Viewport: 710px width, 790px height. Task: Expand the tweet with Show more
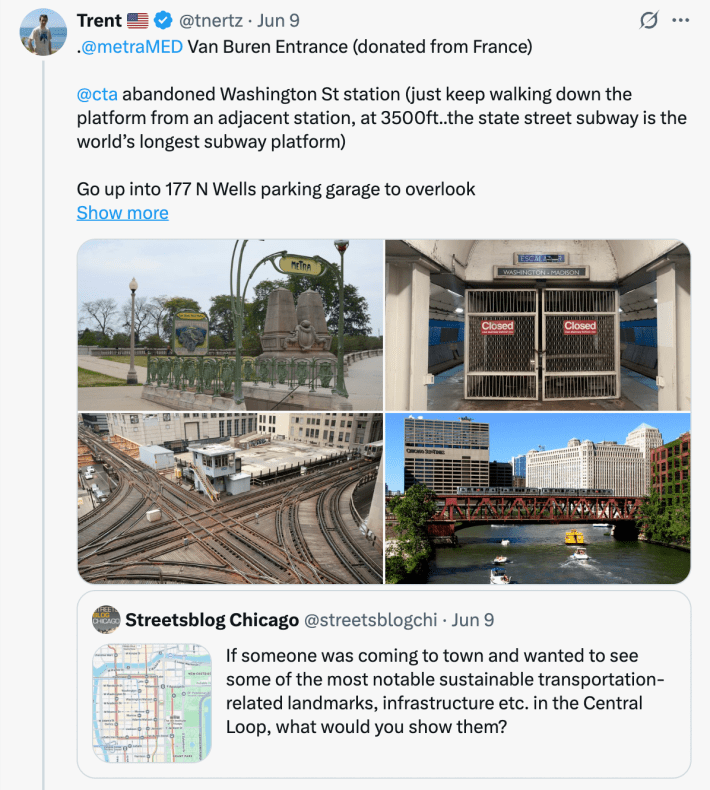coord(122,213)
